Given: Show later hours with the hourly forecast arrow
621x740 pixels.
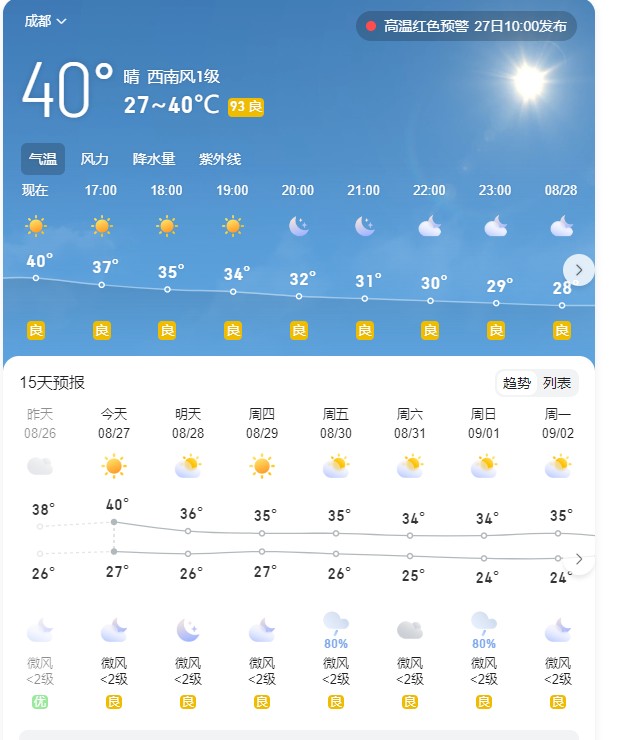Looking at the screenshot, I should pos(579,270).
